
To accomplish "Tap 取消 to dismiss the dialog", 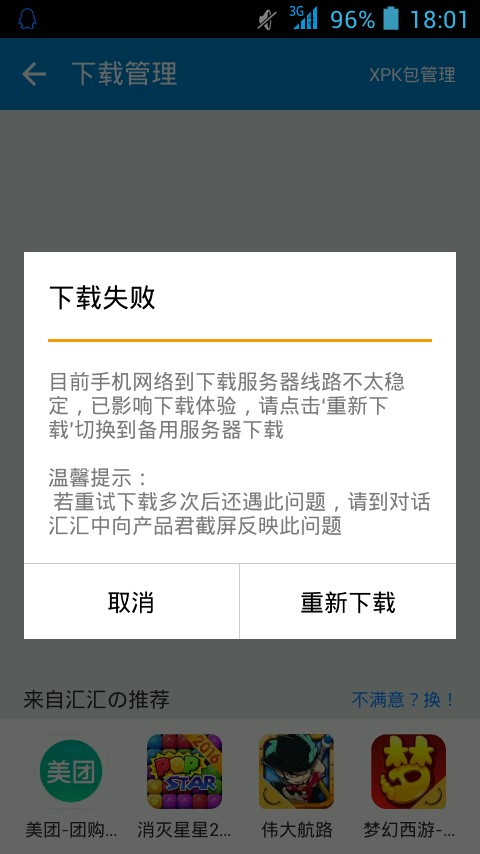I will (131, 601).
